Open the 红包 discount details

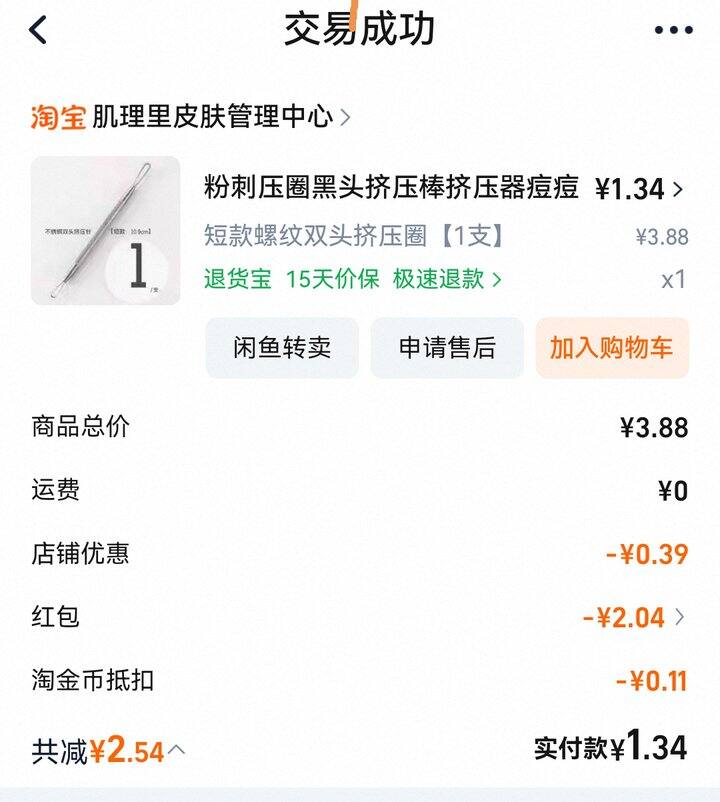(x=634, y=617)
